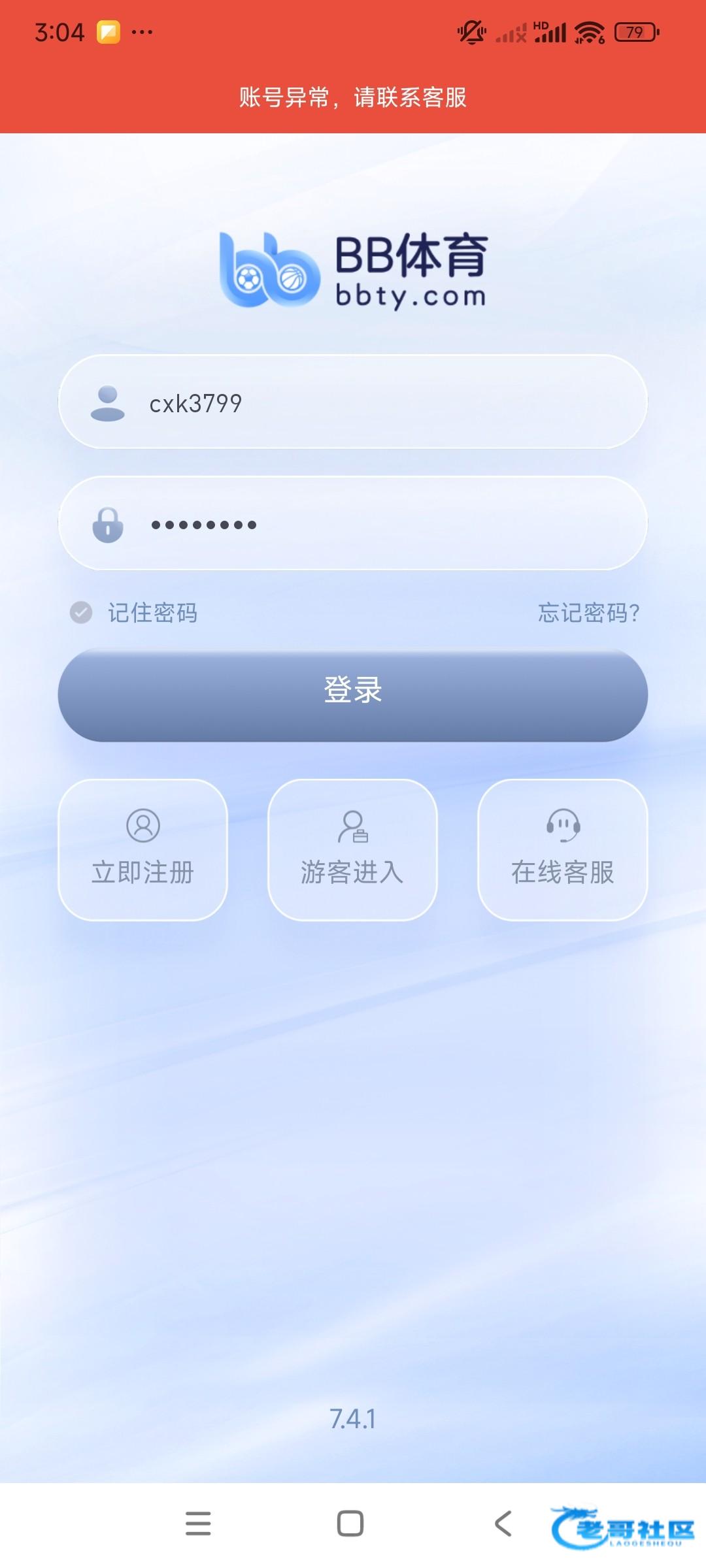This screenshot has width=706, height=1568.
Task: Open the 忘记密码? link
Action: (588, 613)
